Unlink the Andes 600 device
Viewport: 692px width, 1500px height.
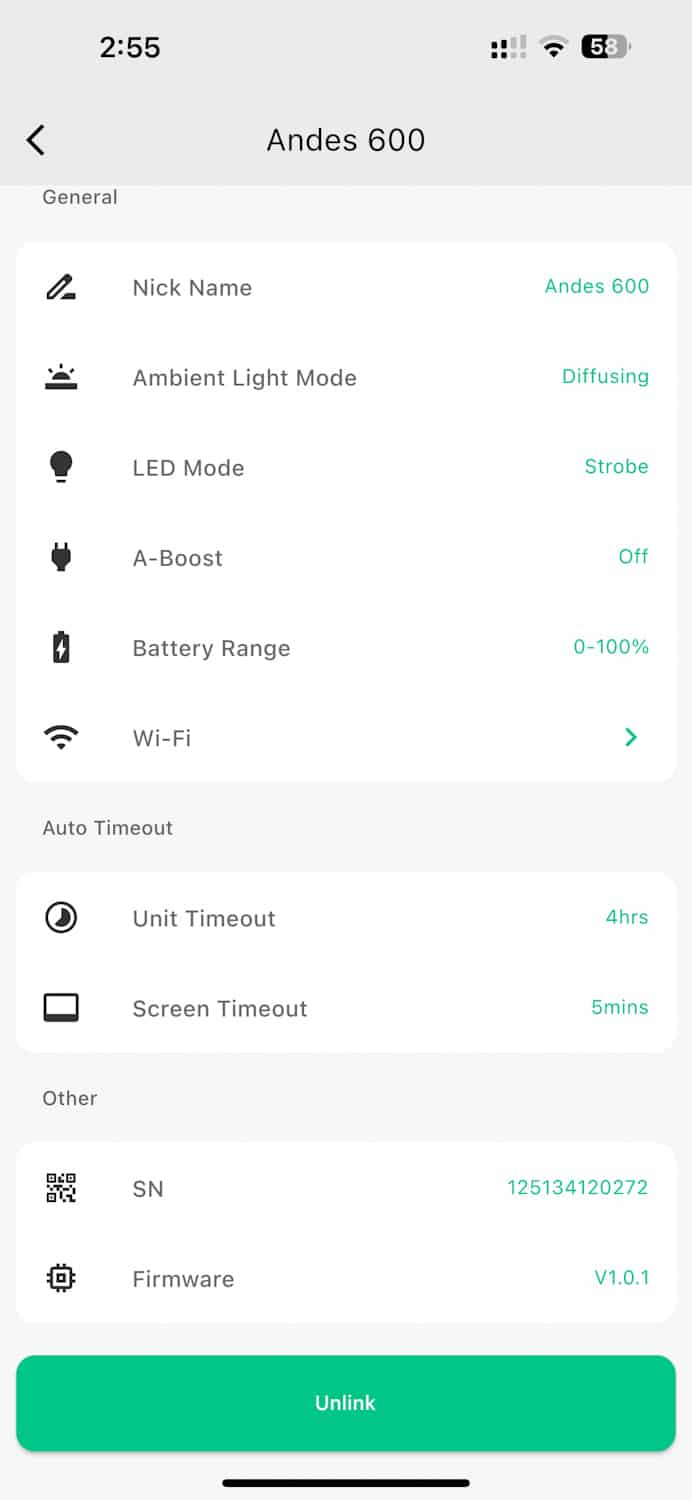coord(346,1403)
